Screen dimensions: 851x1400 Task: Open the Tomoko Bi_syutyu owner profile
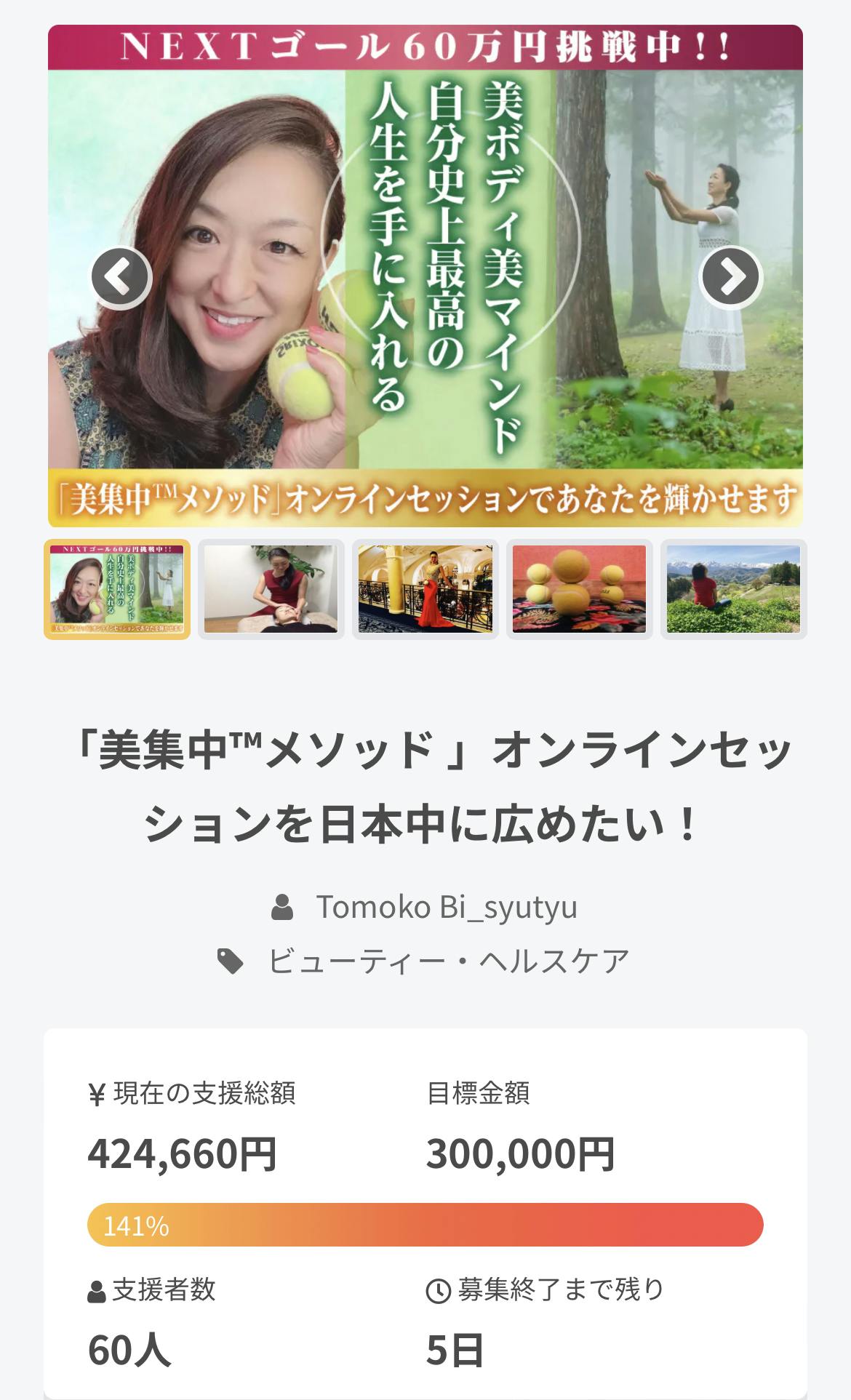(x=446, y=907)
